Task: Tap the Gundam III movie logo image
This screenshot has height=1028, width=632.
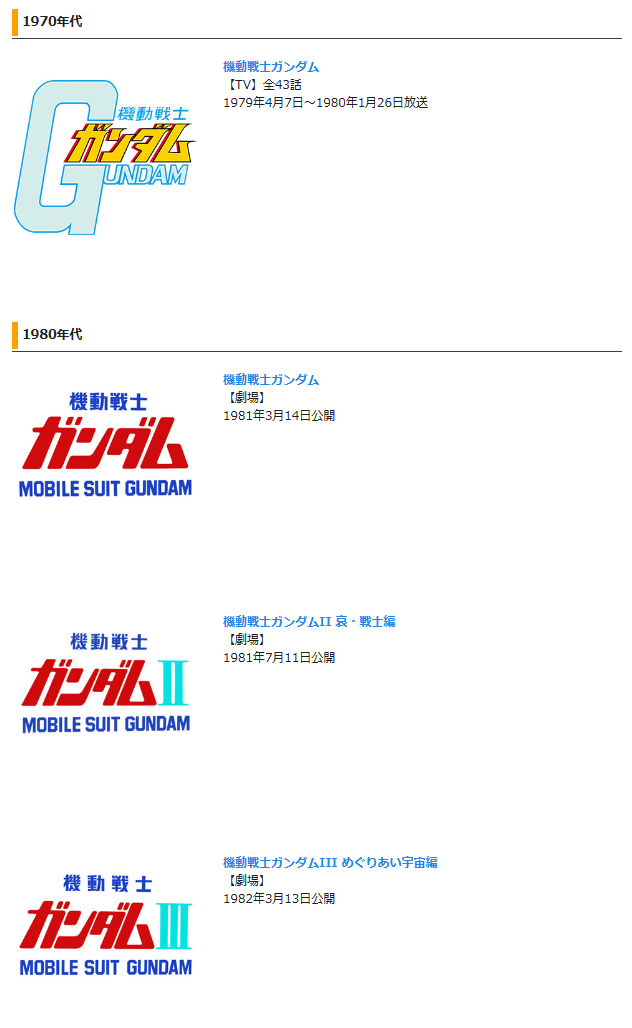Action: point(106,925)
